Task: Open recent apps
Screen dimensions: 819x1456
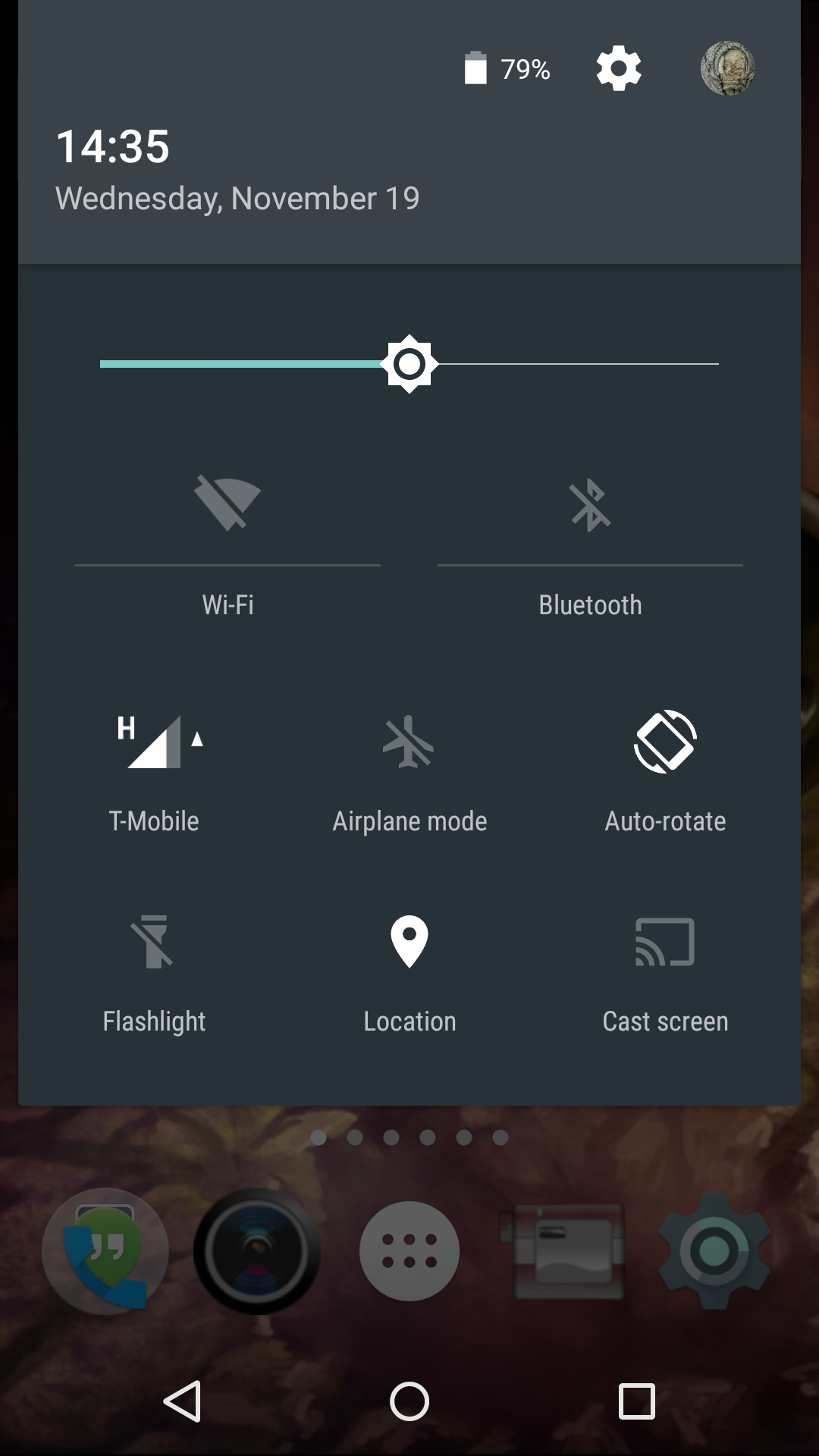Action: tap(637, 1401)
